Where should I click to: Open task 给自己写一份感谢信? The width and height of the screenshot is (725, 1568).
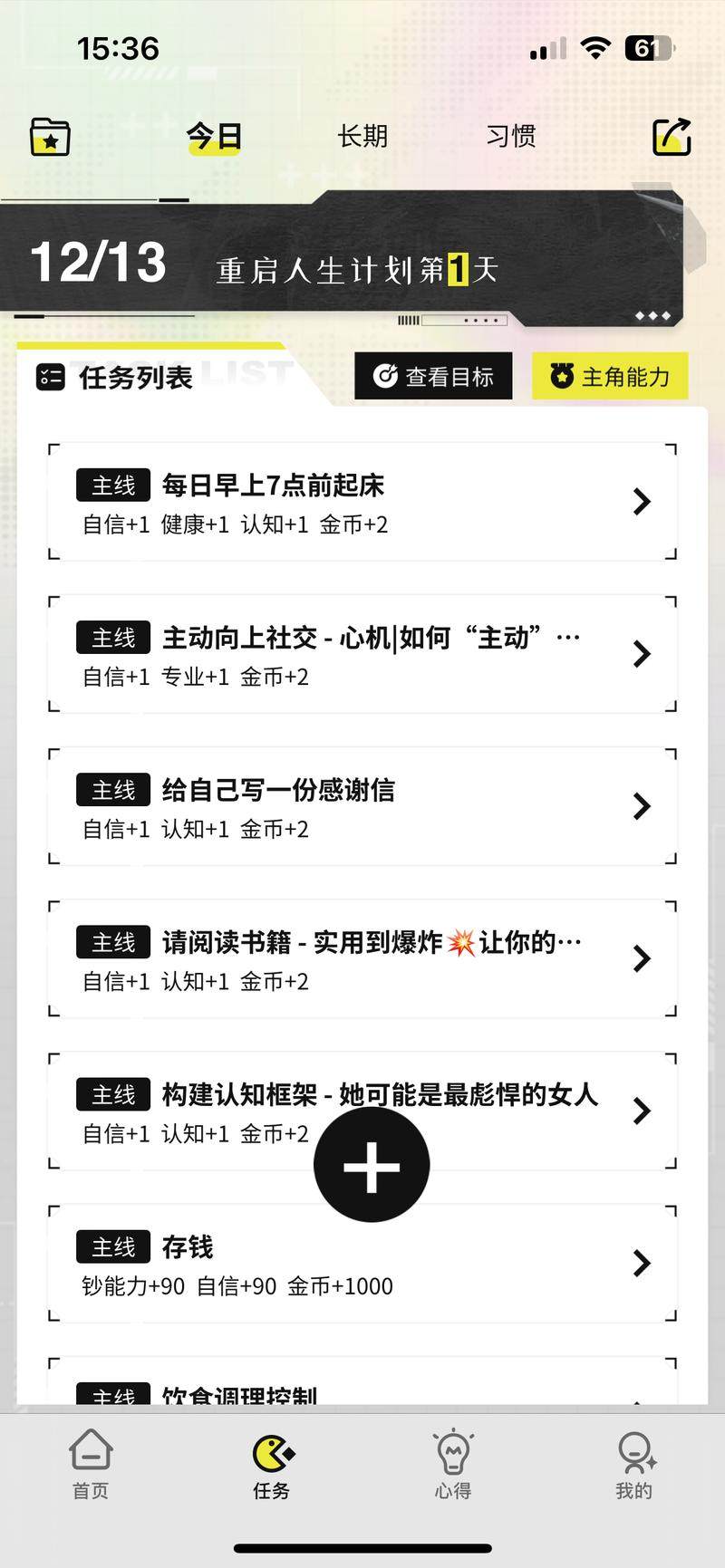[x=362, y=805]
